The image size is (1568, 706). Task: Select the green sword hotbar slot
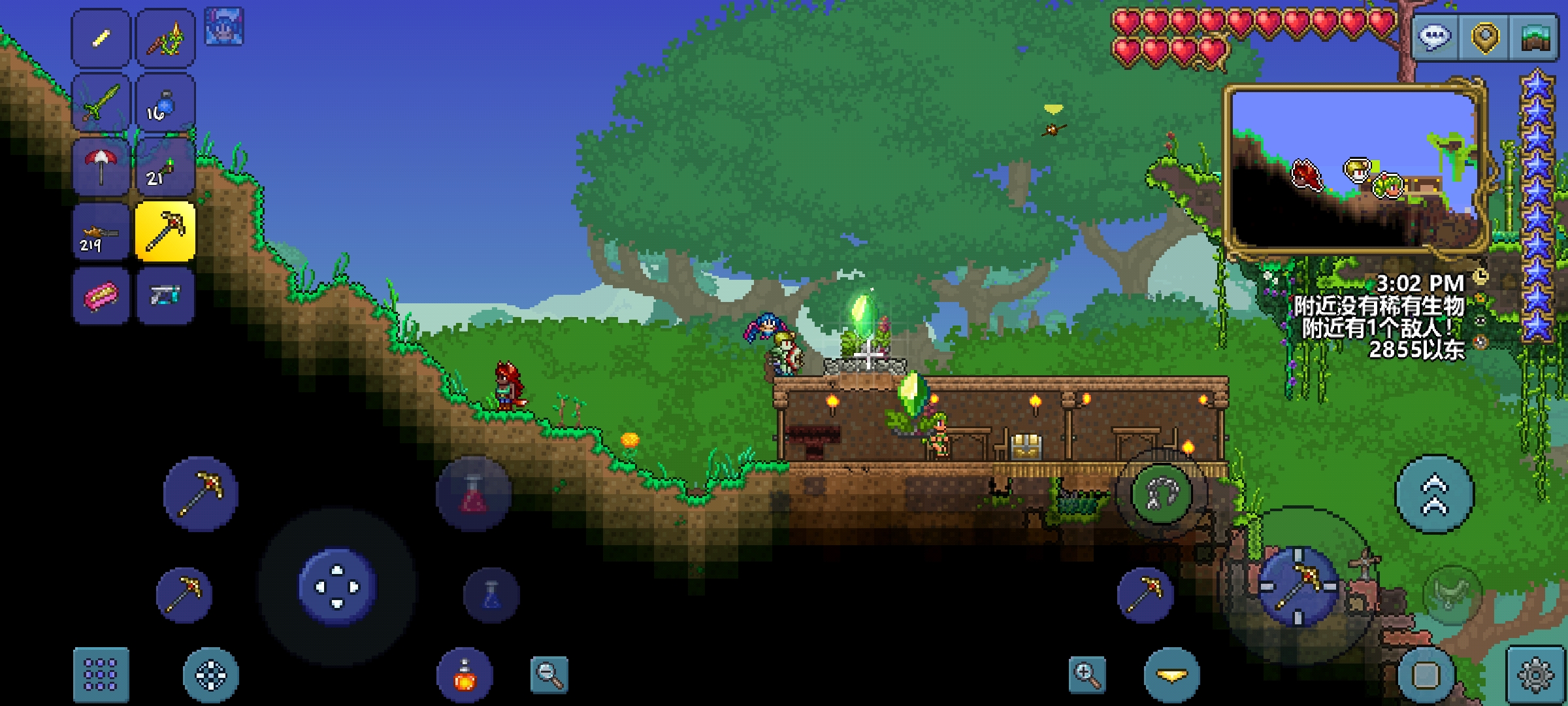click(x=101, y=102)
